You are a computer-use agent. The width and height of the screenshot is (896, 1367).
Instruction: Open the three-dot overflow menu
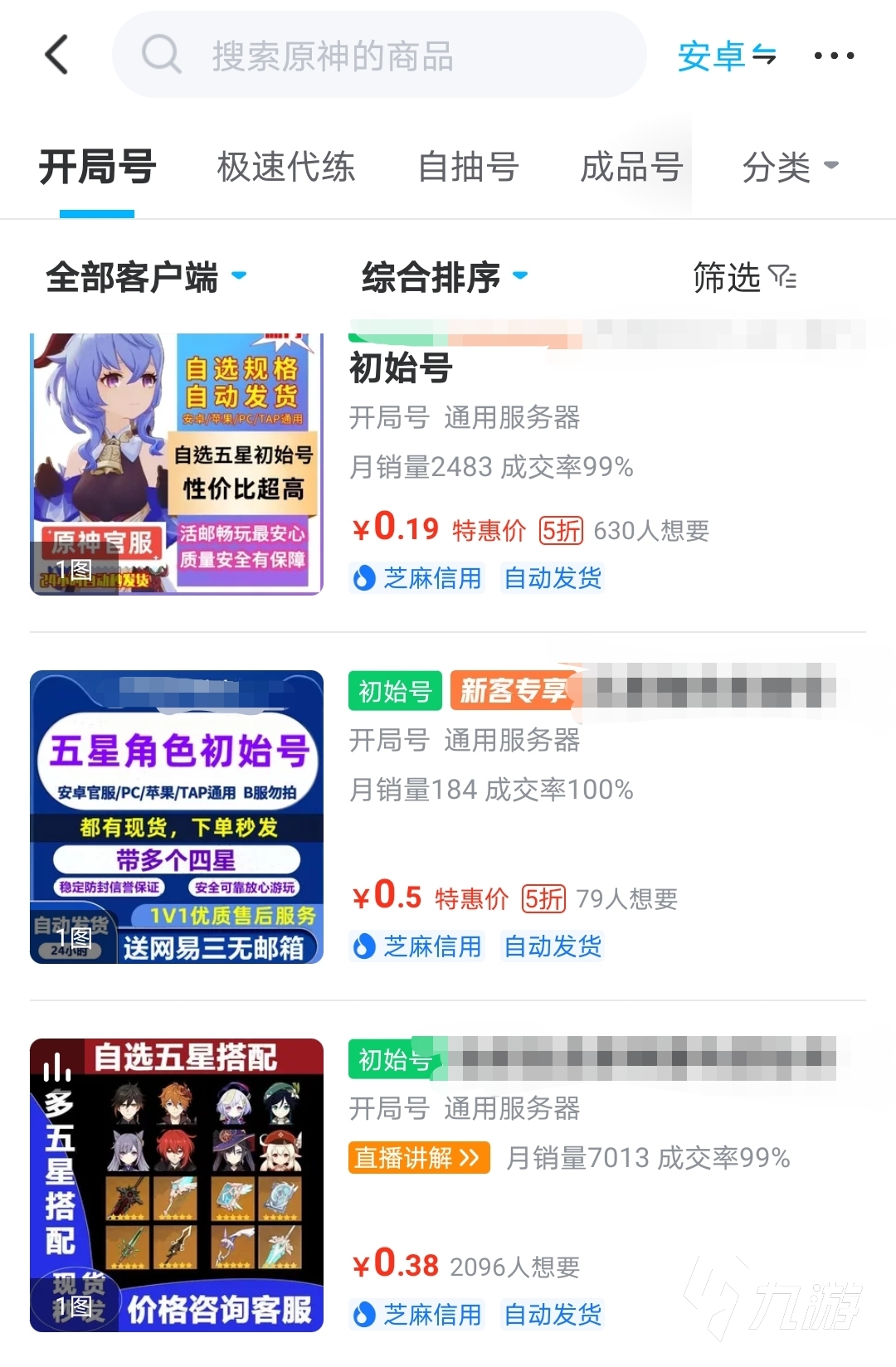click(x=833, y=56)
